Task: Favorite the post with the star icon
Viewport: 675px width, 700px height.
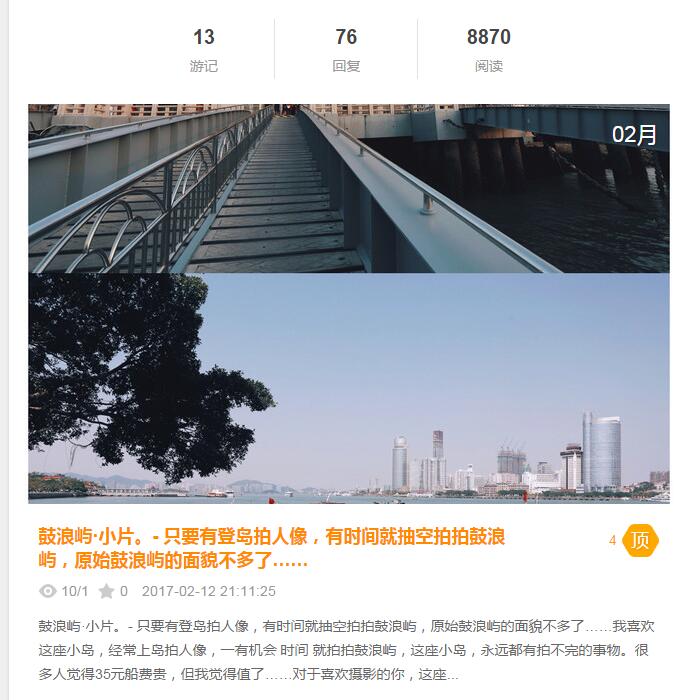Action: 107,591
